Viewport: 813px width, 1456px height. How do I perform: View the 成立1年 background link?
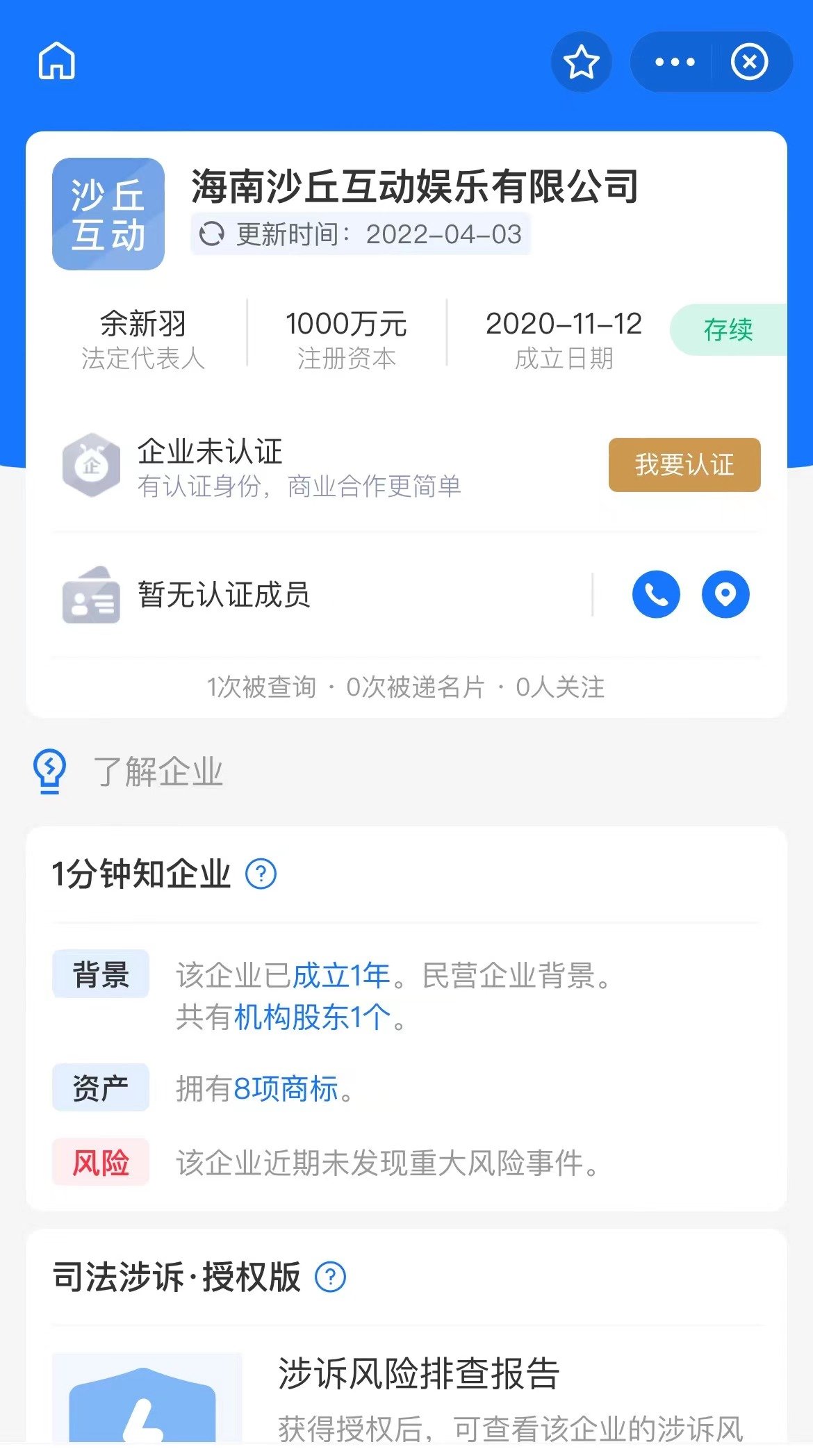click(341, 975)
